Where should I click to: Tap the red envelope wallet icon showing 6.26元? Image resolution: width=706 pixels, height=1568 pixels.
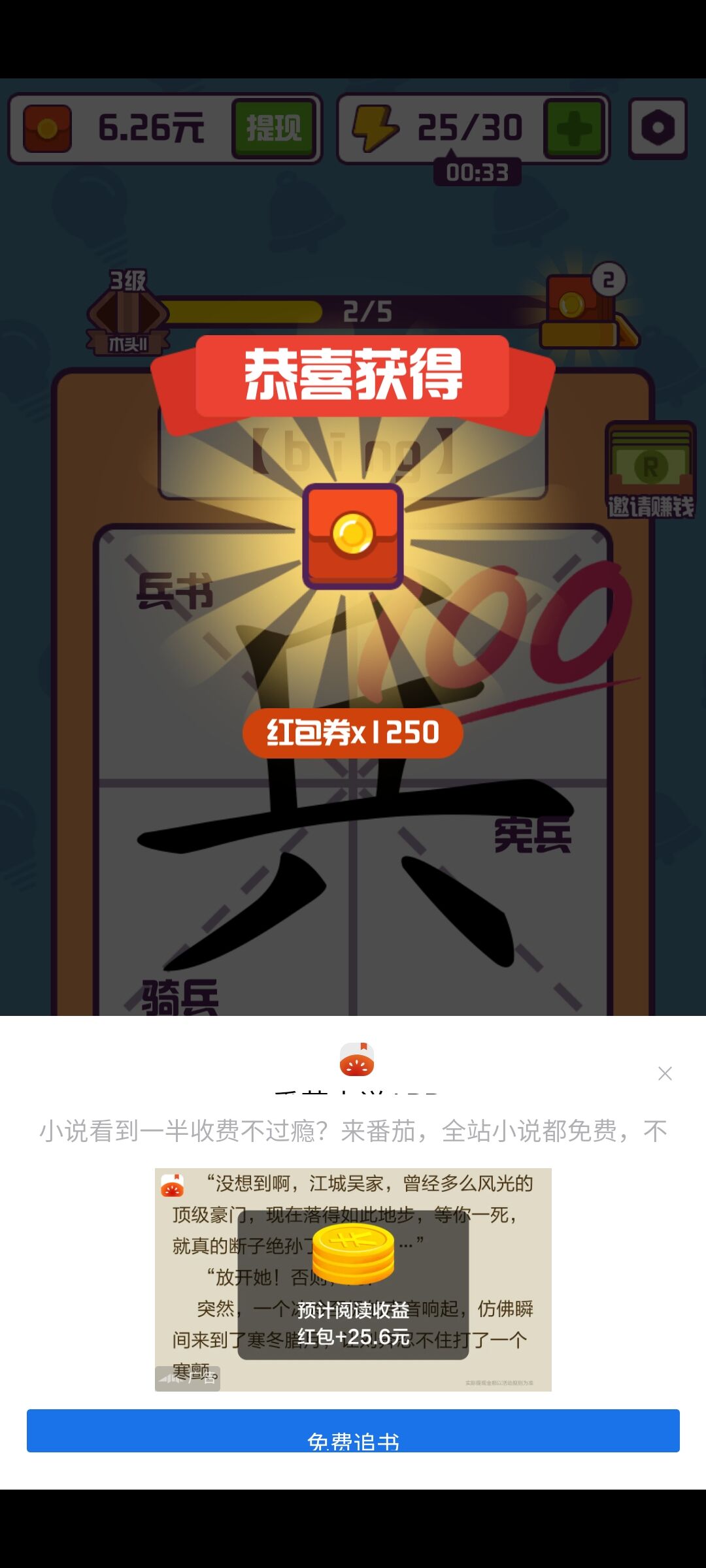click(x=46, y=126)
